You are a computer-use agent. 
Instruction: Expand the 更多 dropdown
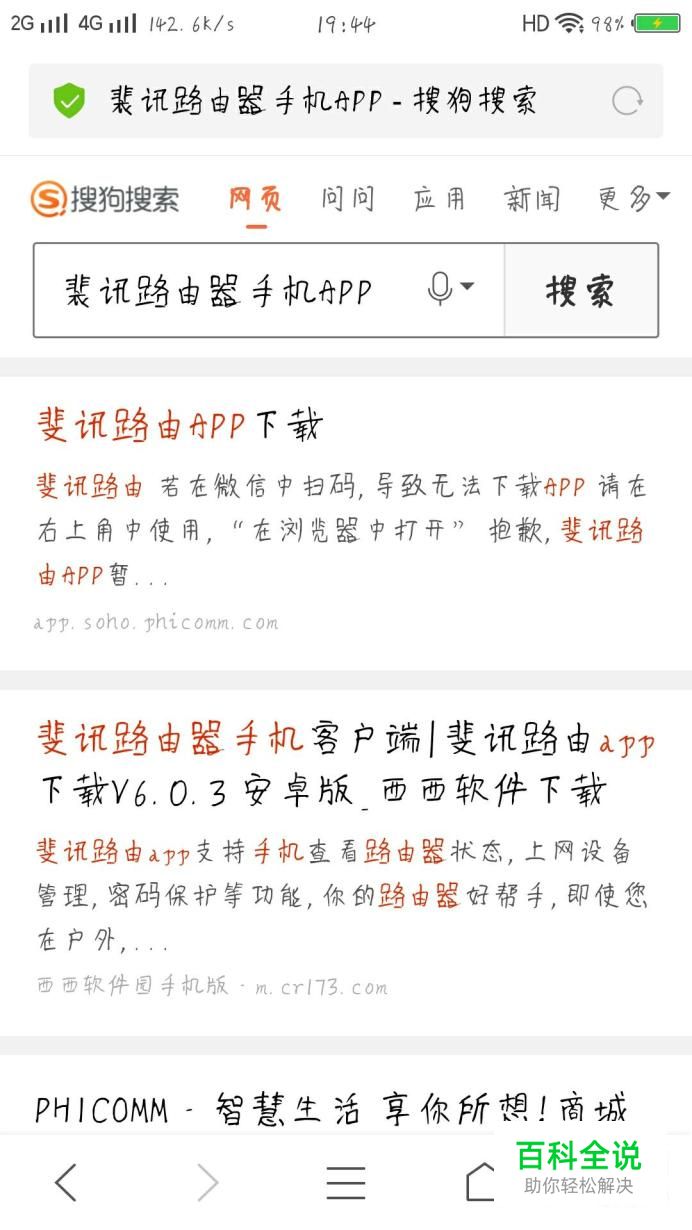[x=633, y=199]
